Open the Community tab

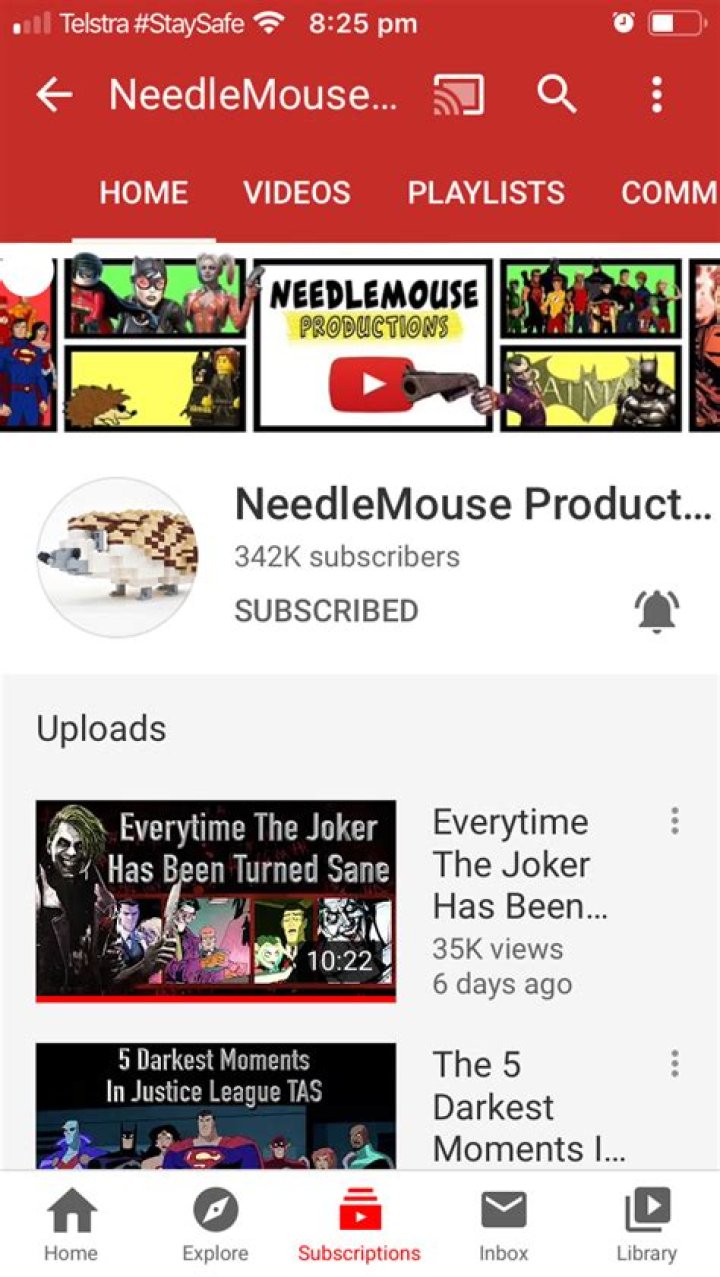click(668, 192)
